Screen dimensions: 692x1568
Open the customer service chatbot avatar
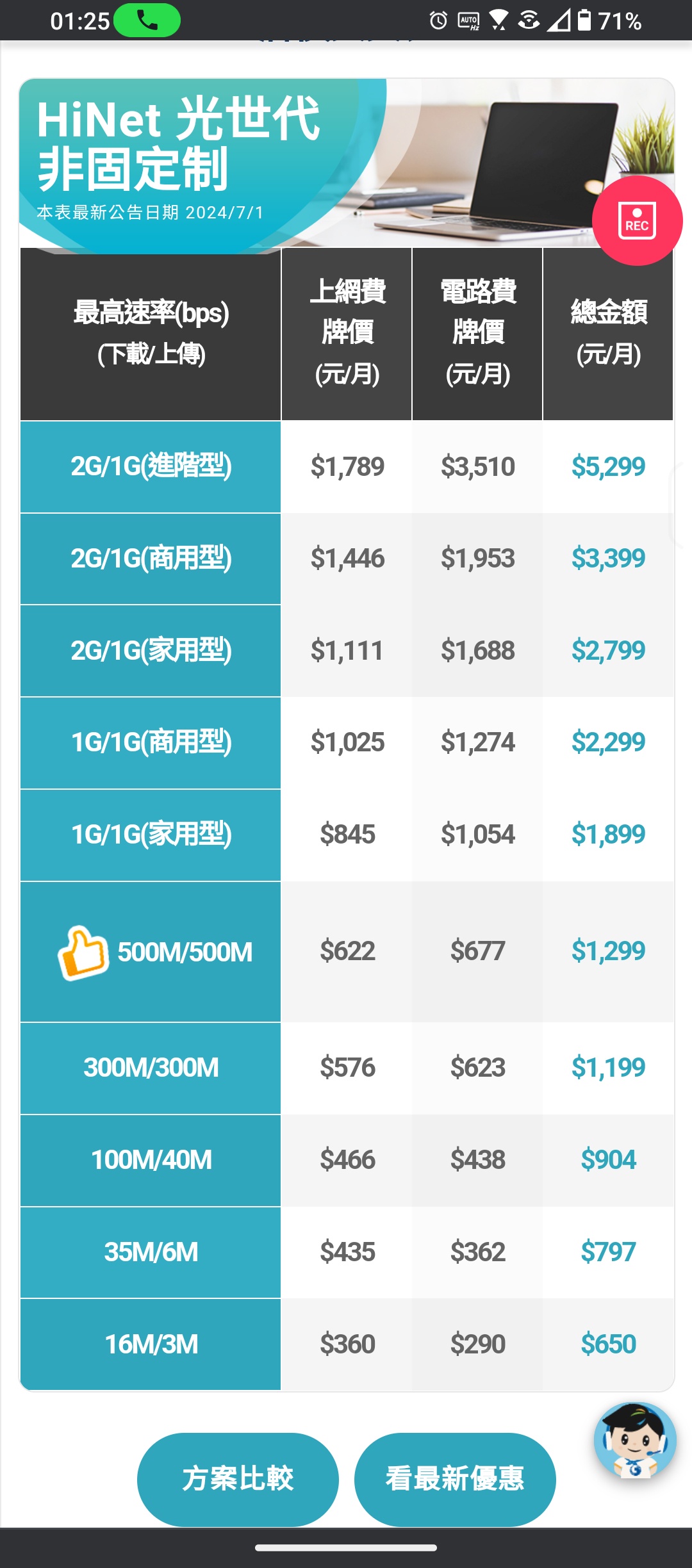pos(635,1441)
